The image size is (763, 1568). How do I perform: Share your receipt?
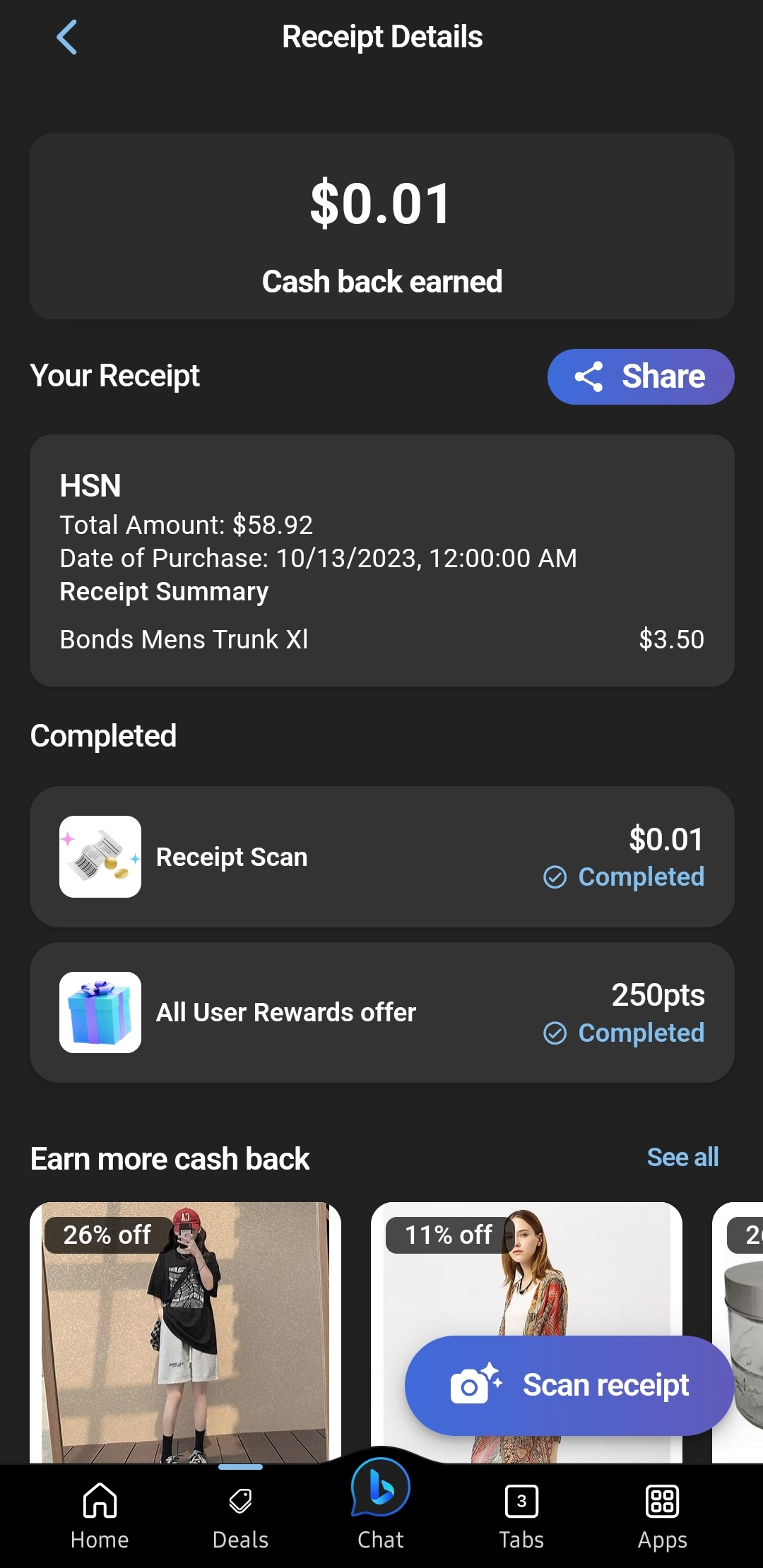pyautogui.click(x=640, y=376)
